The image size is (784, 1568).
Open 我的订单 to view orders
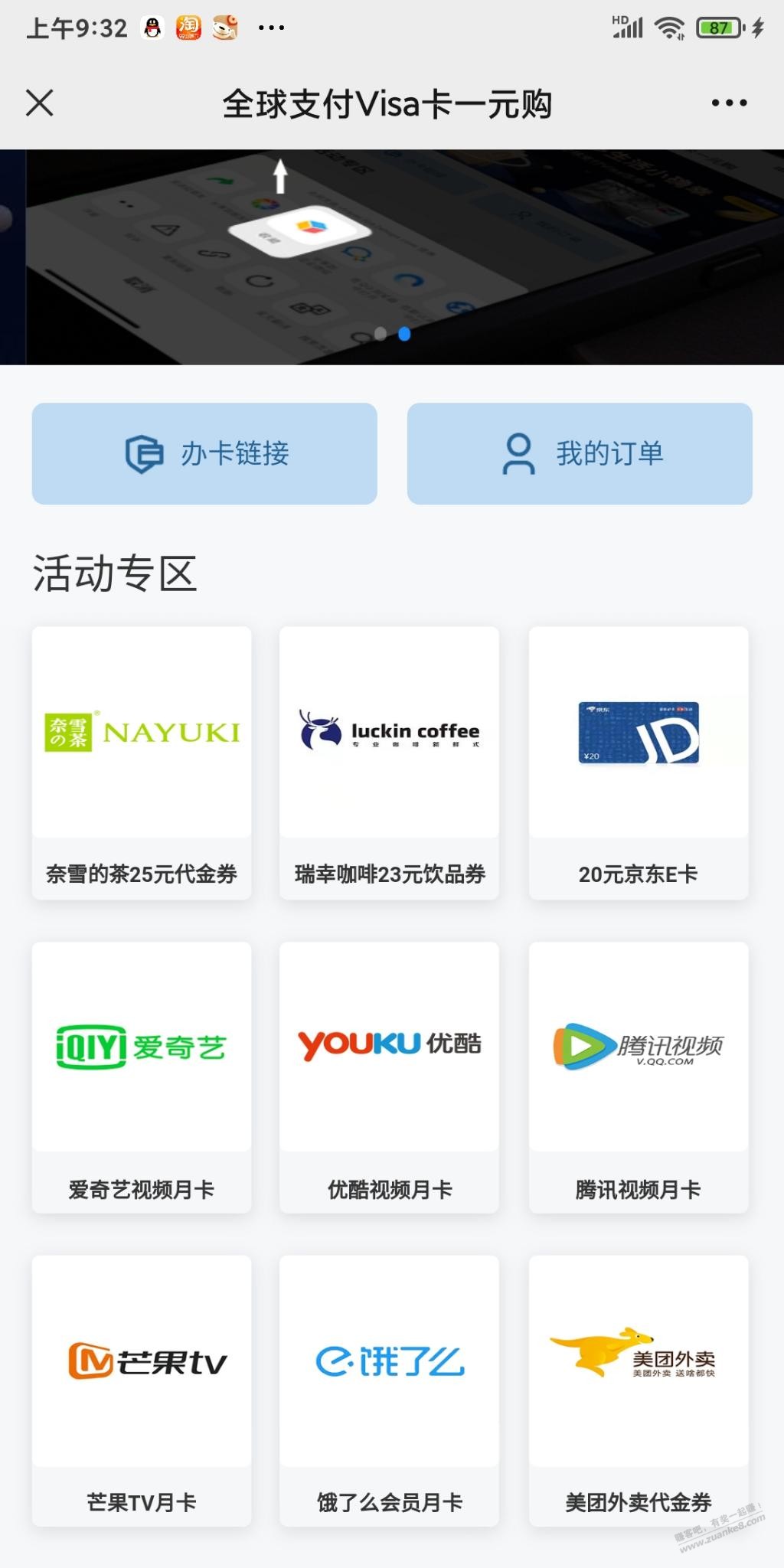click(580, 453)
